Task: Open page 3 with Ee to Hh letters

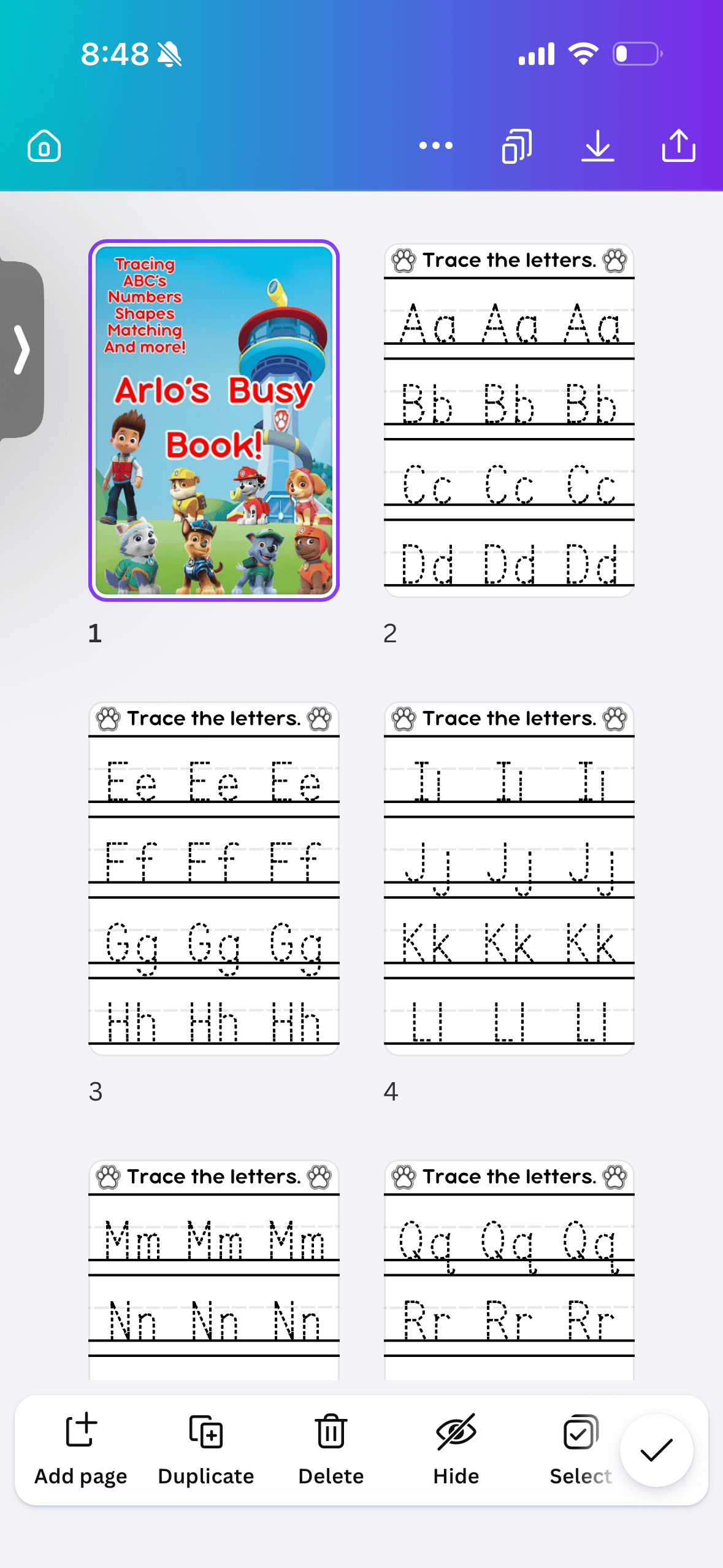Action: 214,878
